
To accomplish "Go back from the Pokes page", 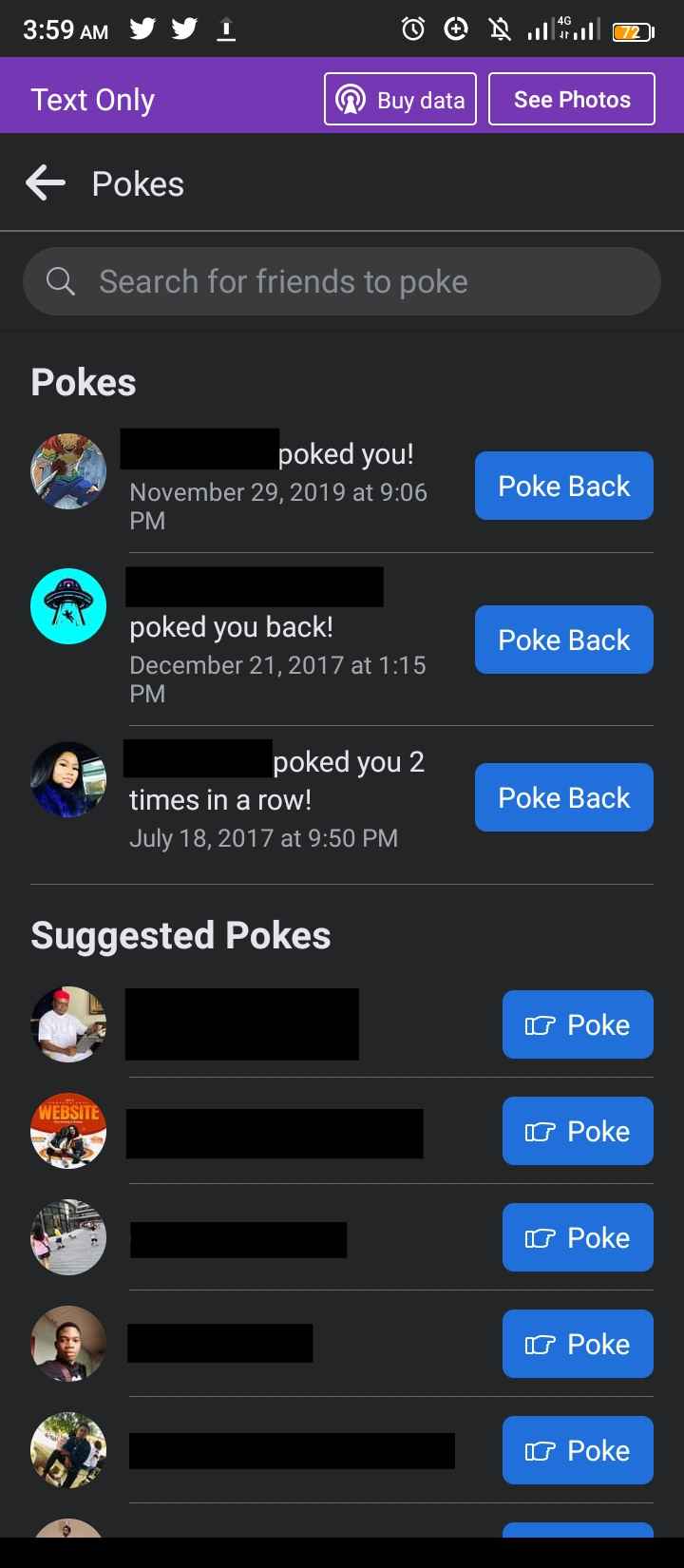I will coord(46,182).
